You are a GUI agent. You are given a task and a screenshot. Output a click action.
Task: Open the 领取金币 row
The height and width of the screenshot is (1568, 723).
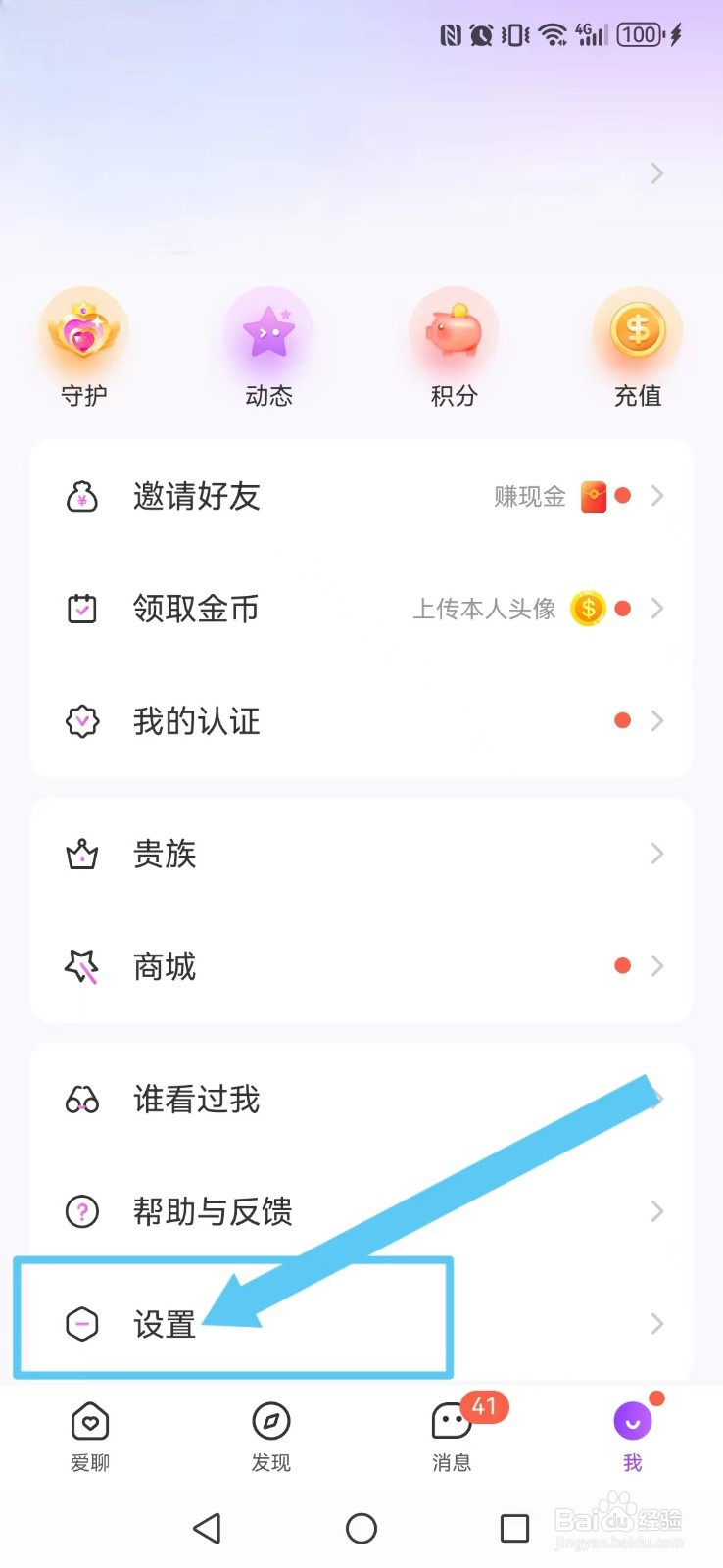pyautogui.click(x=361, y=609)
